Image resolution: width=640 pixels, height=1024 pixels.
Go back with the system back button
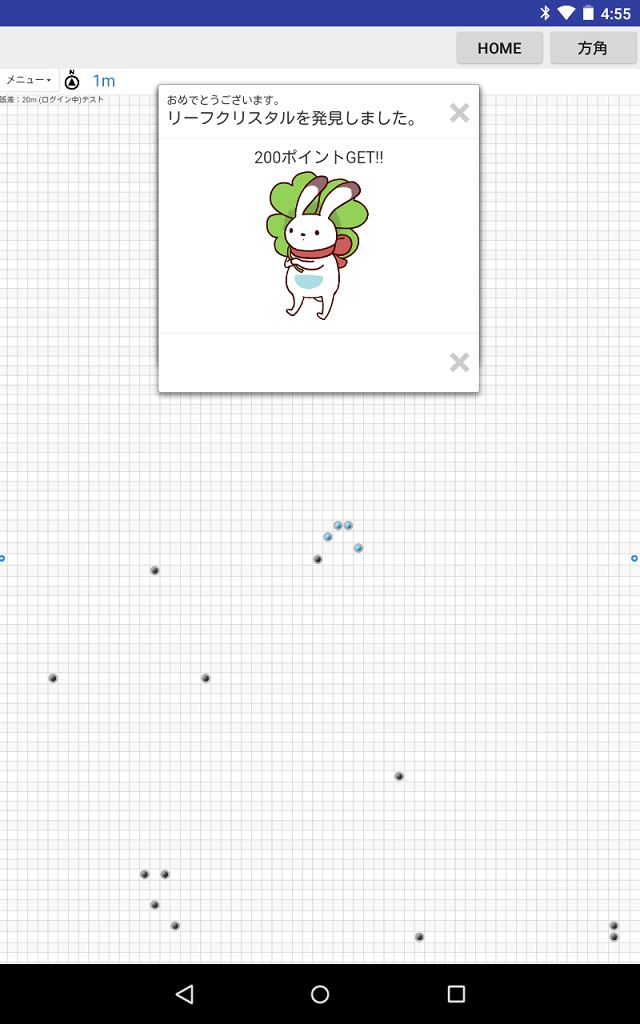pos(184,994)
